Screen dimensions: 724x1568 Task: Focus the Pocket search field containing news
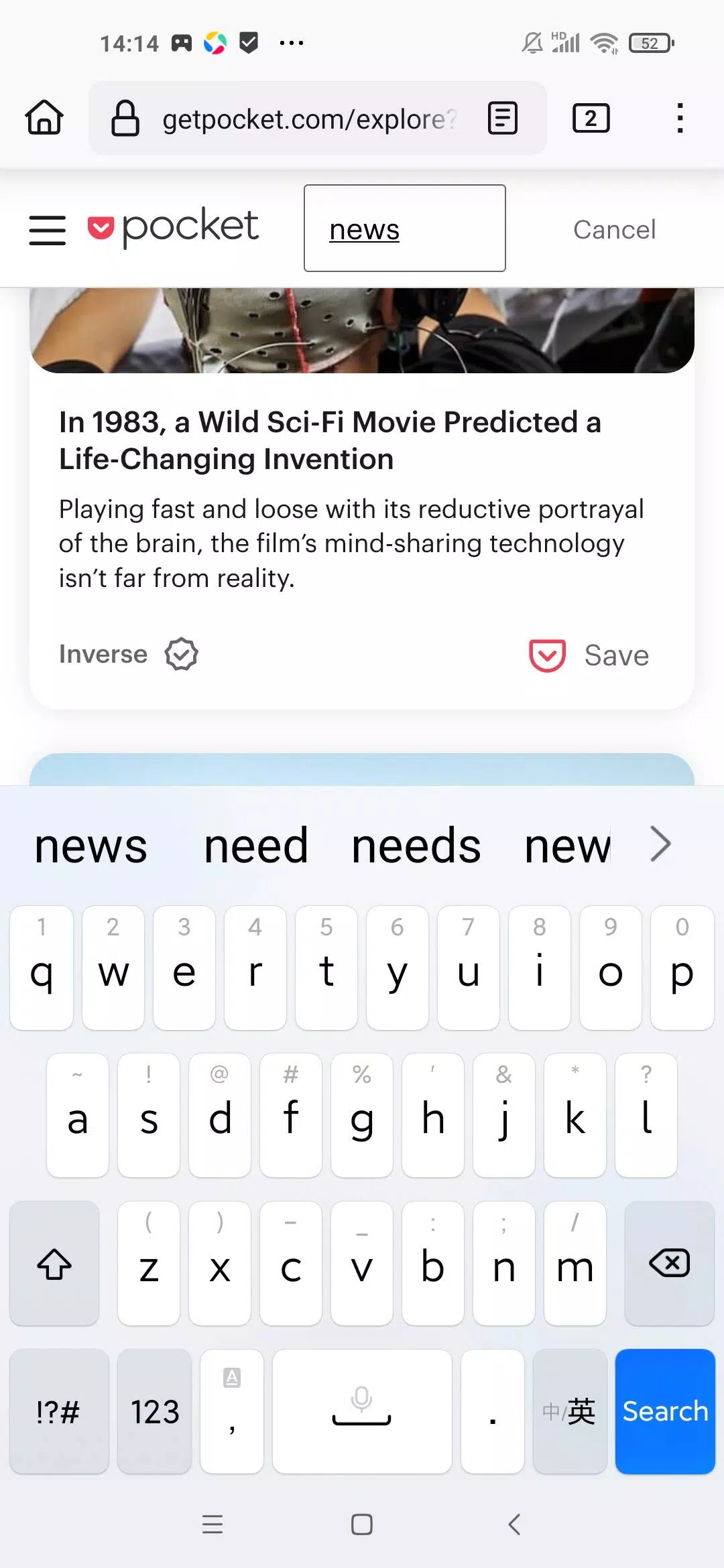tap(404, 228)
